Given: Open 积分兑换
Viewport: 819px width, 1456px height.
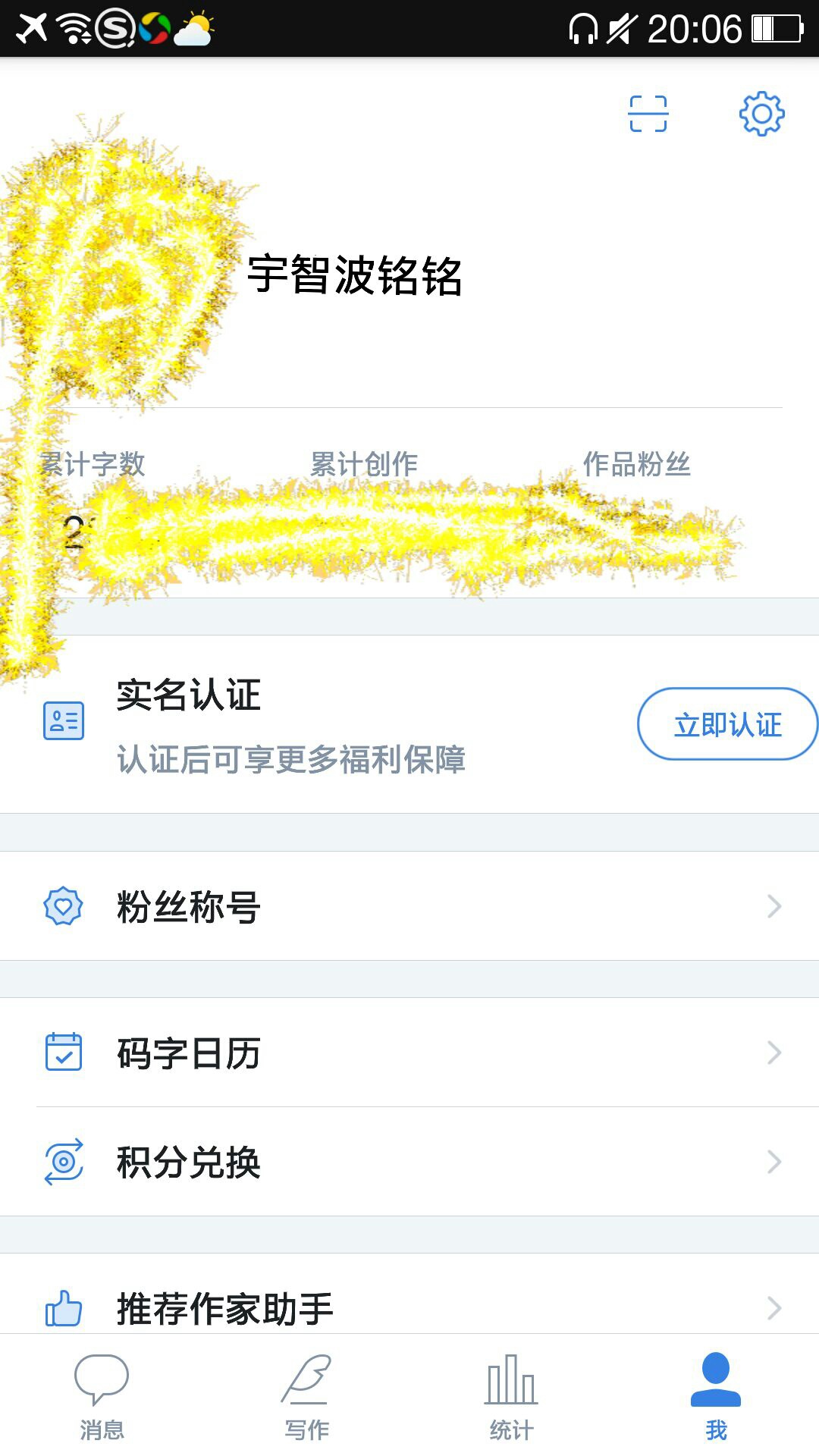Looking at the screenshot, I should pyautogui.click(x=409, y=1162).
